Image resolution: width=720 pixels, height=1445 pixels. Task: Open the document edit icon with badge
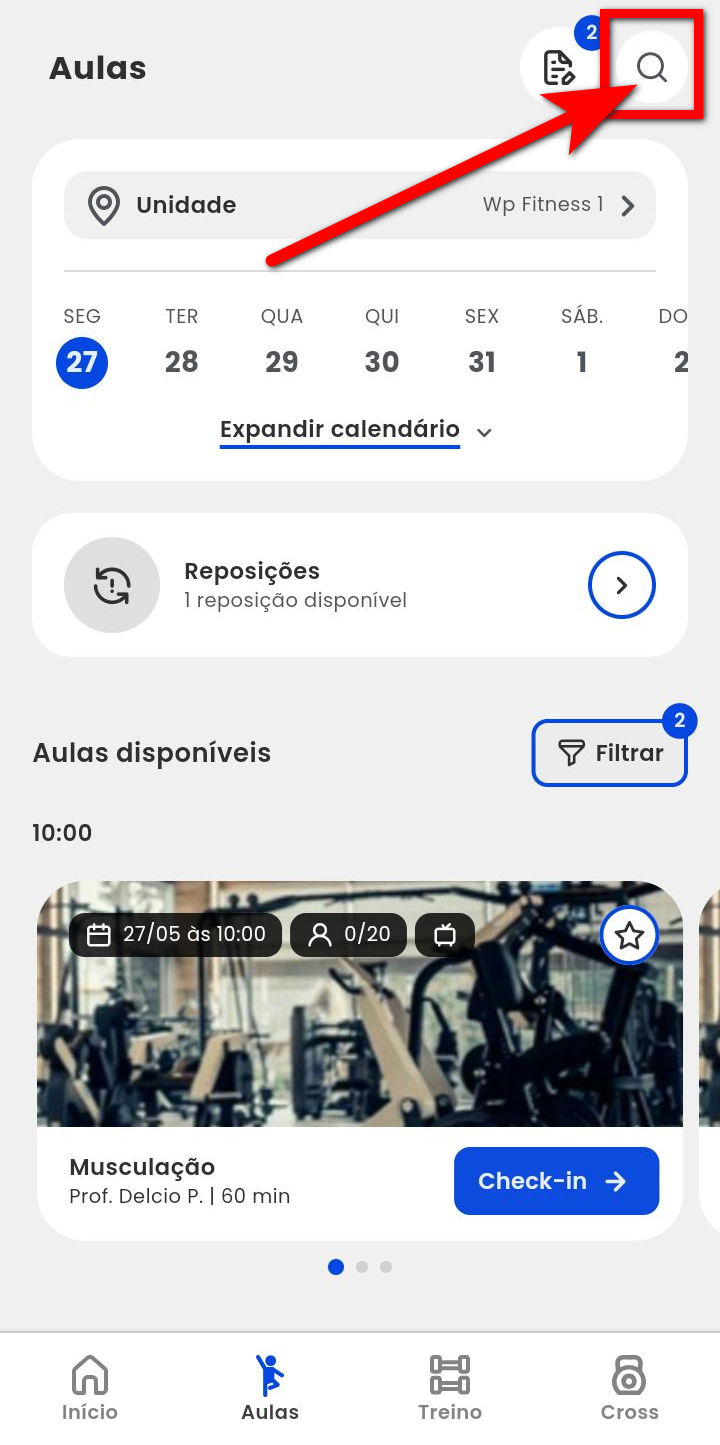pos(558,68)
